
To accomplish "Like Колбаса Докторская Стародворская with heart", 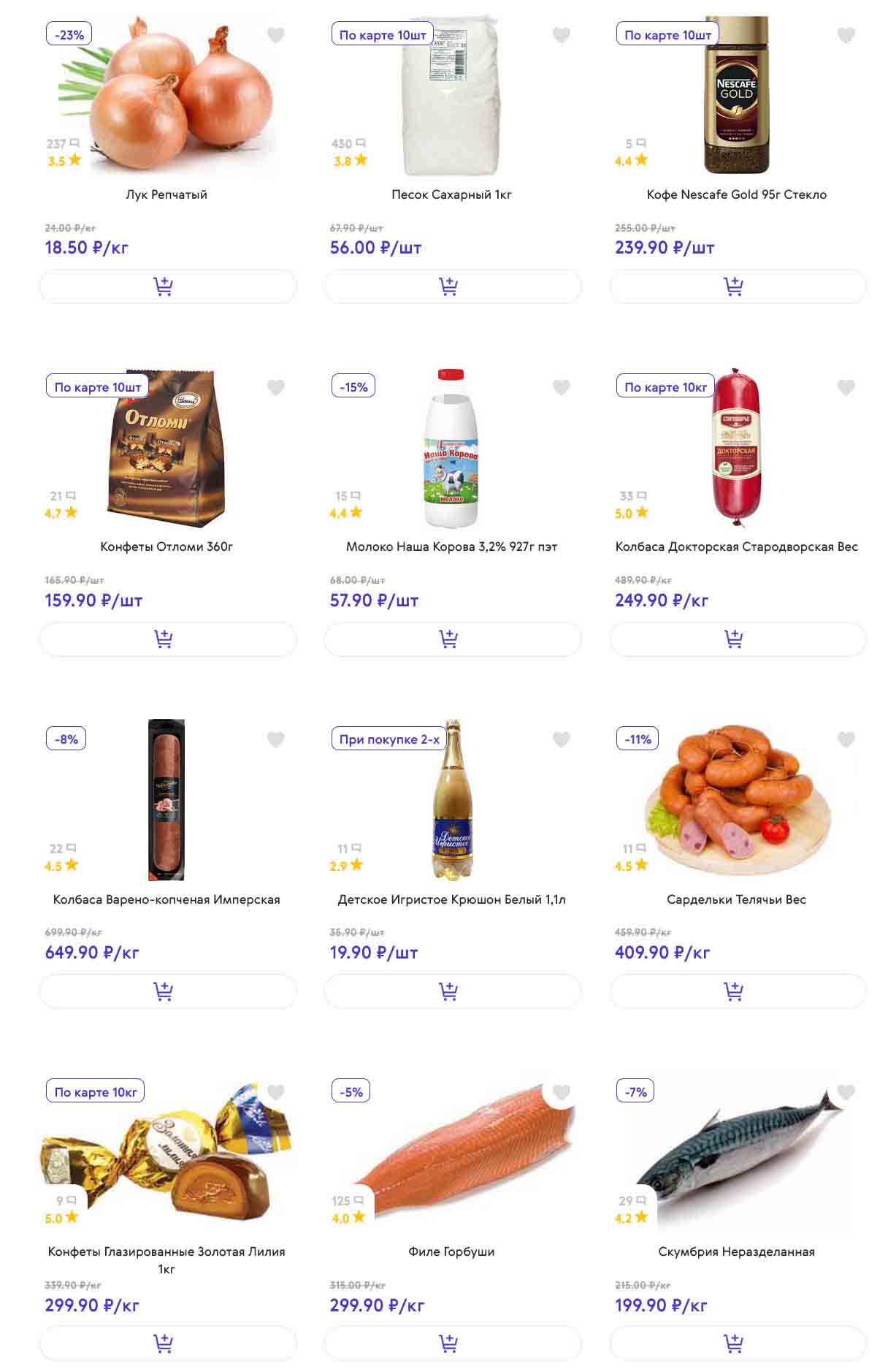I will 846,387.
